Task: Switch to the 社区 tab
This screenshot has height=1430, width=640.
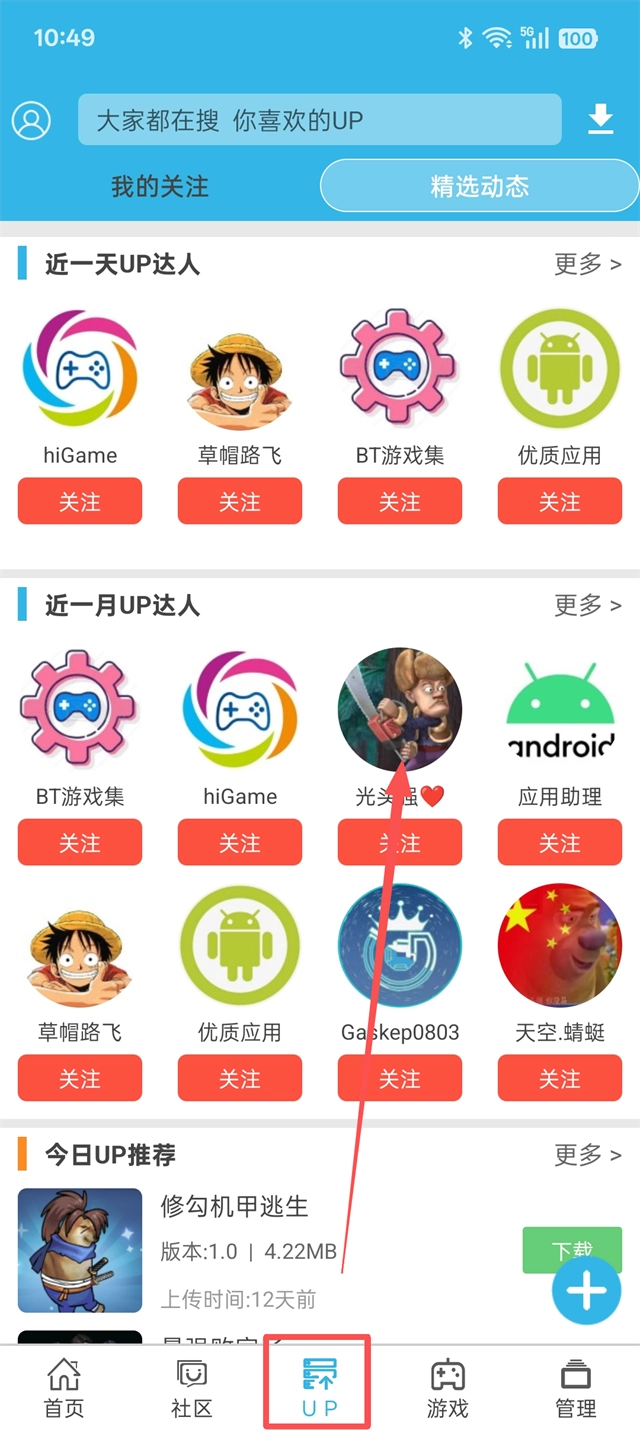Action: click(x=192, y=1388)
